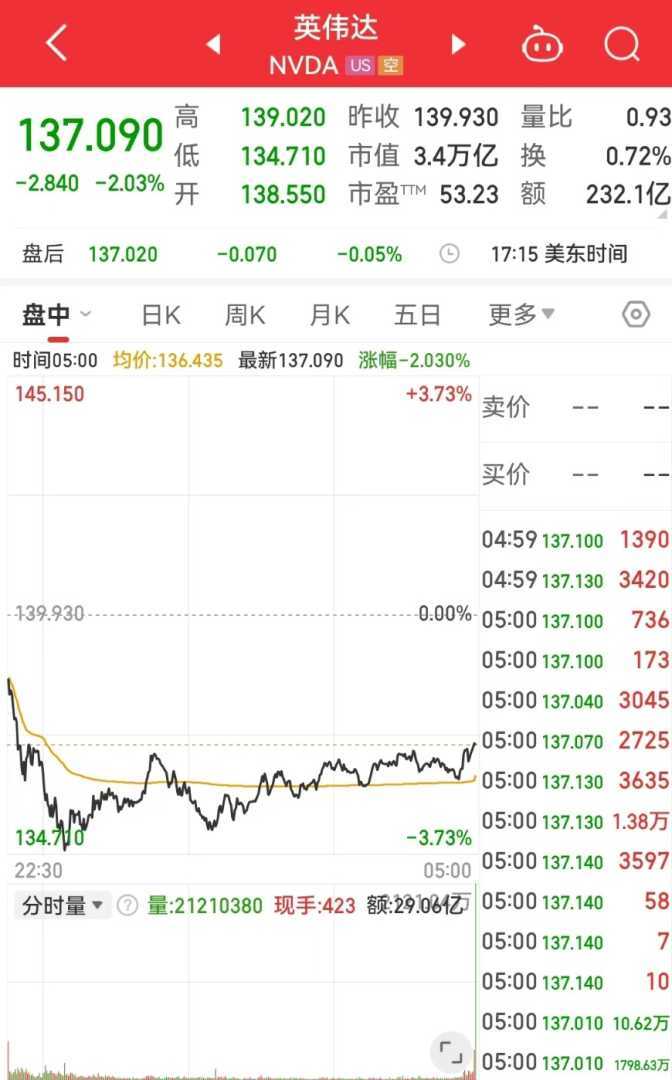Go back using the header arrow

[56, 43]
